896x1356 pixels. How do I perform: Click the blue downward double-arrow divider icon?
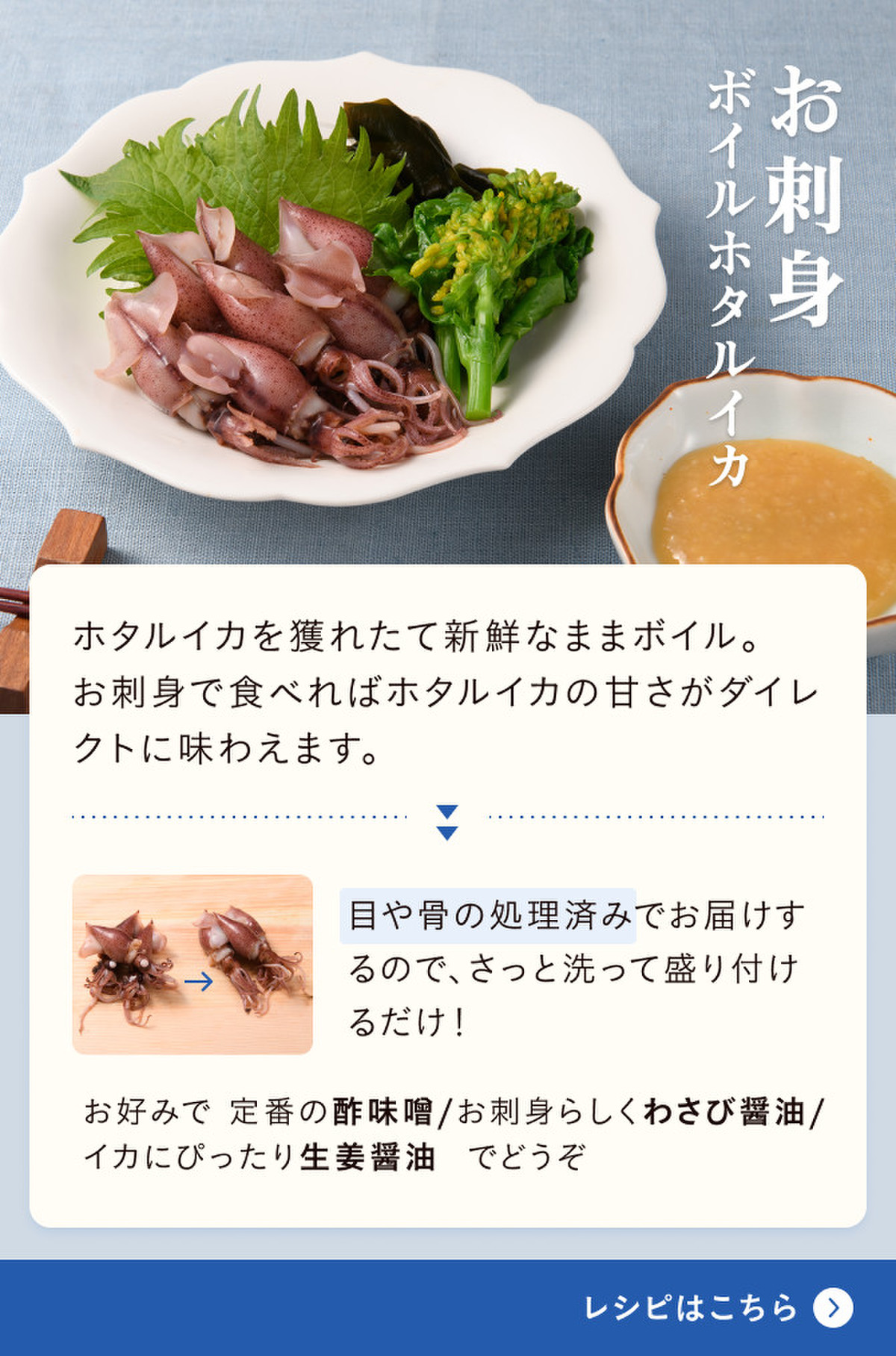(448, 821)
